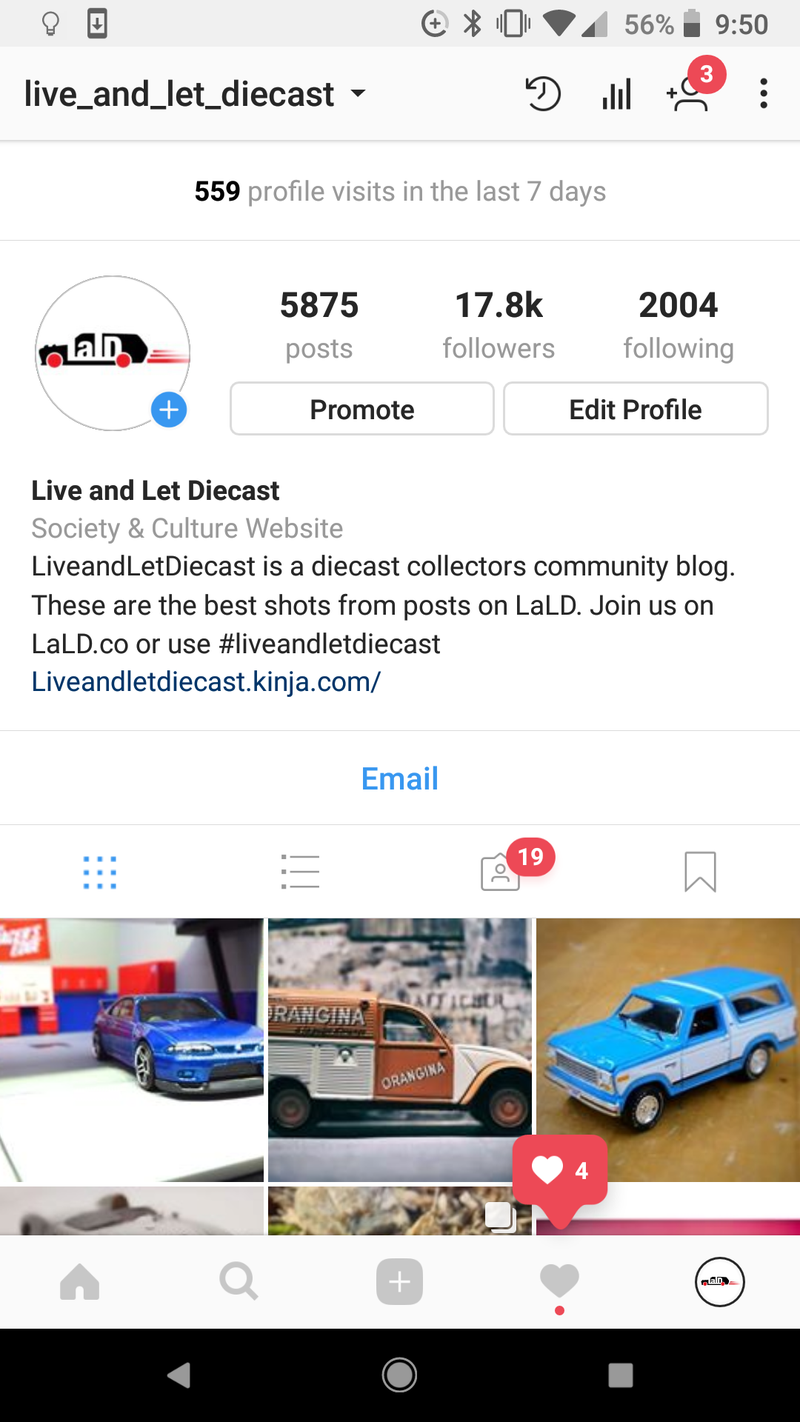
Task: Tap Edit Profile
Action: click(636, 409)
